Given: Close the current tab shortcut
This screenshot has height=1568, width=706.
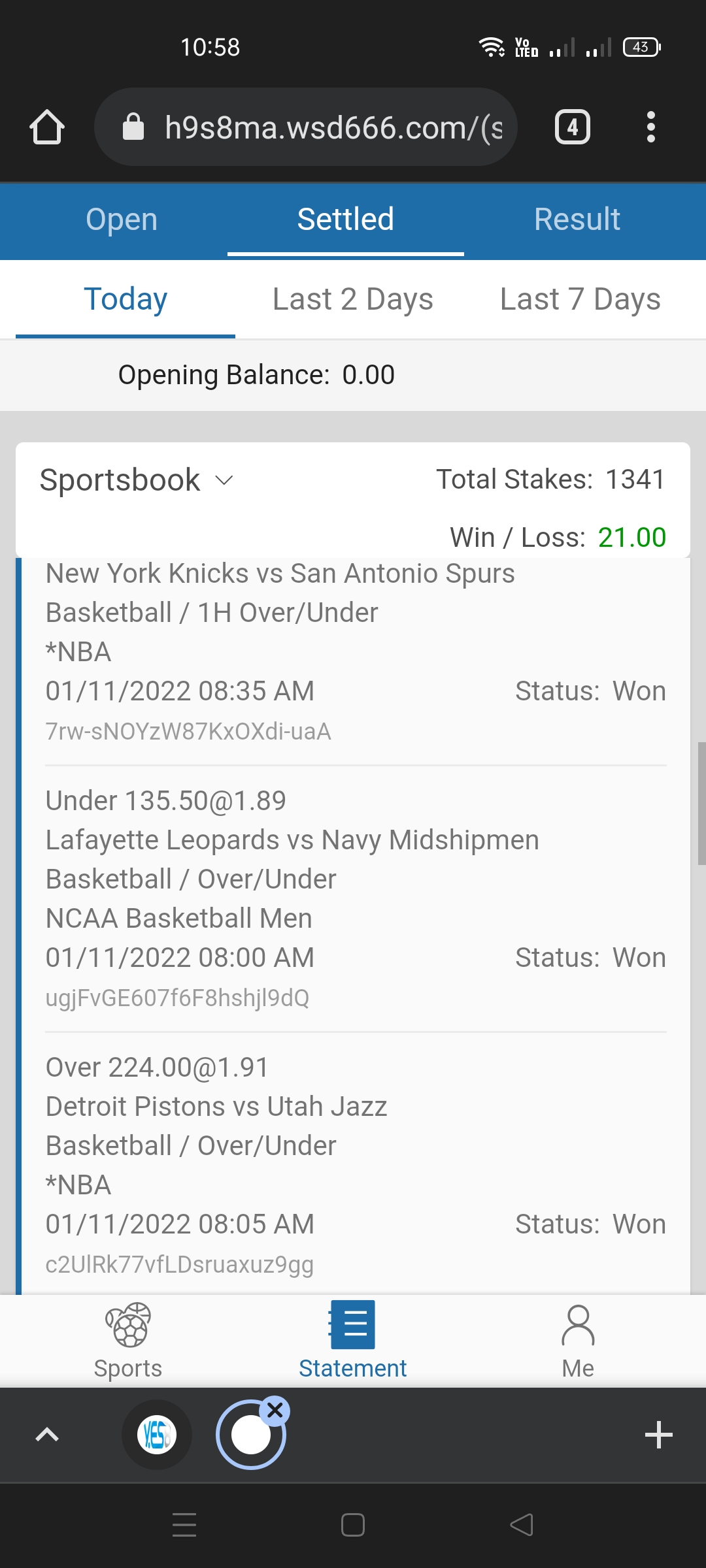Looking at the screenshot, I should tap(275, 1411).
